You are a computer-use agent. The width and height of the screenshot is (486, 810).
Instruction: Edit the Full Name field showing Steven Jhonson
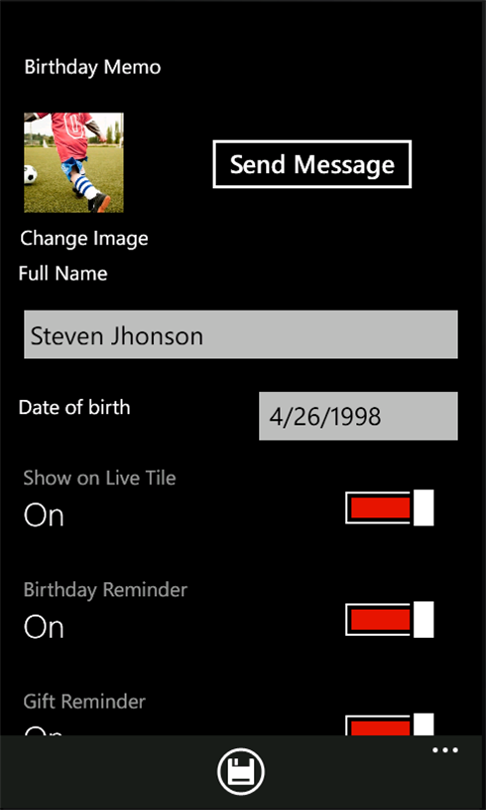(241, 334)
